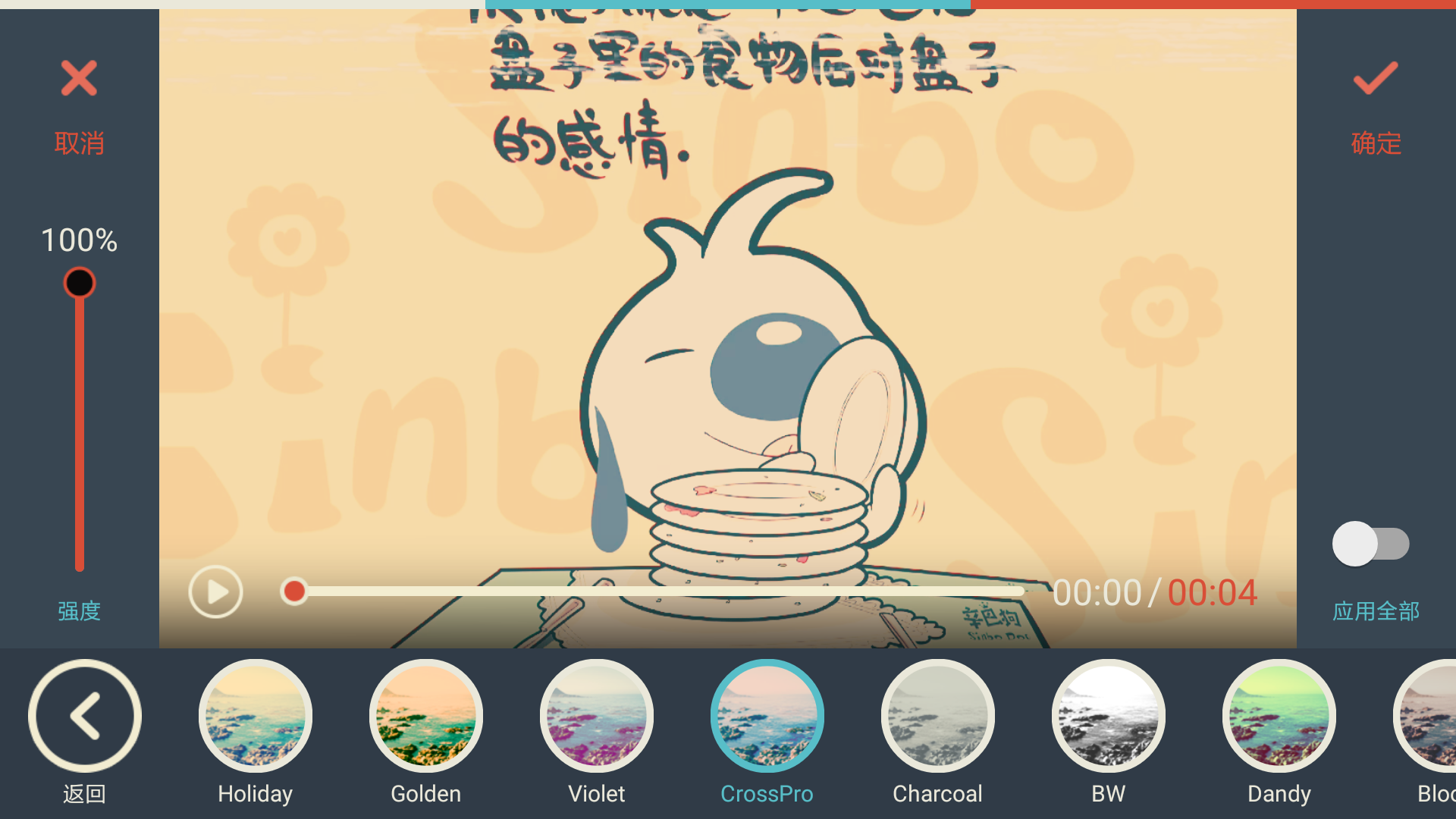This screenshot has height=819, width=1456.
Task: Apply the Holiday filter
Action: [256, 716]
